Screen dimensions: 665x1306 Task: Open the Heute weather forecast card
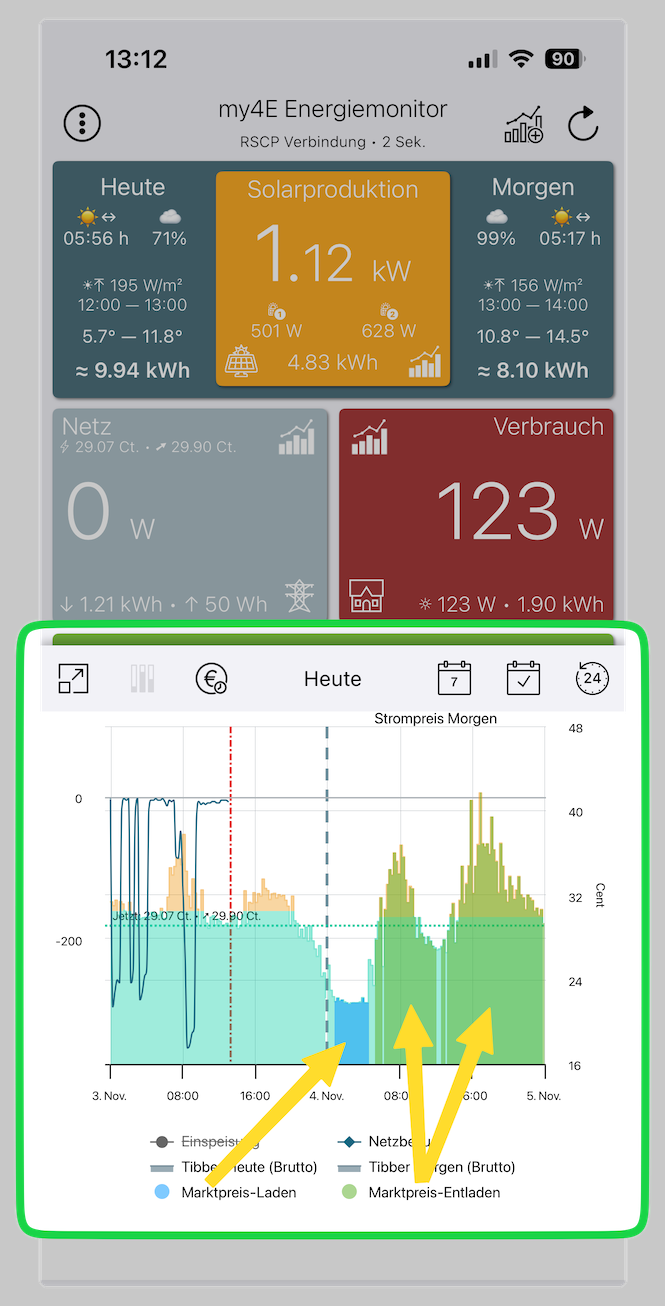132,280
